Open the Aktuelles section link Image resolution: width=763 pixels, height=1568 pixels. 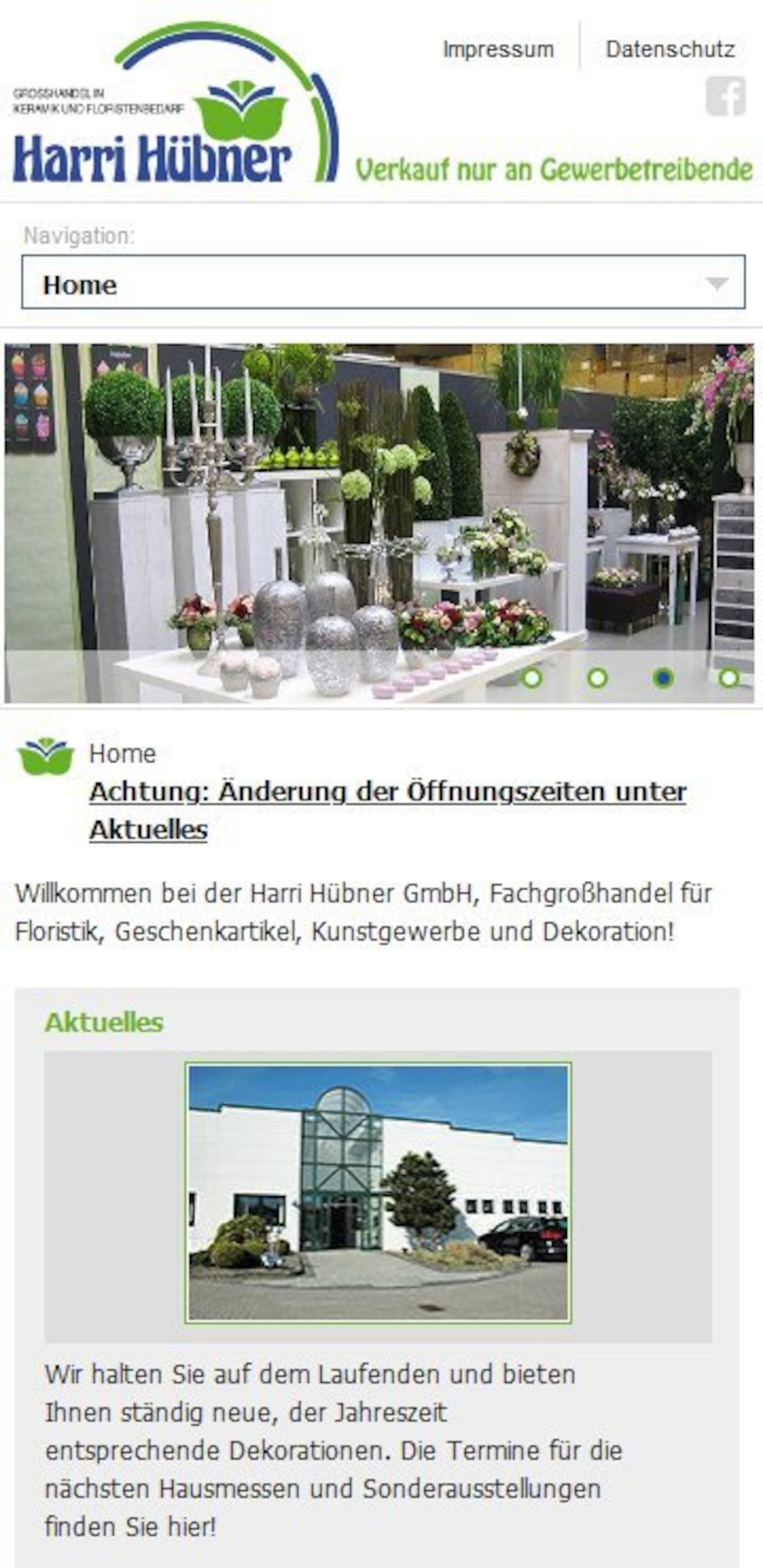click(105, 1022)
